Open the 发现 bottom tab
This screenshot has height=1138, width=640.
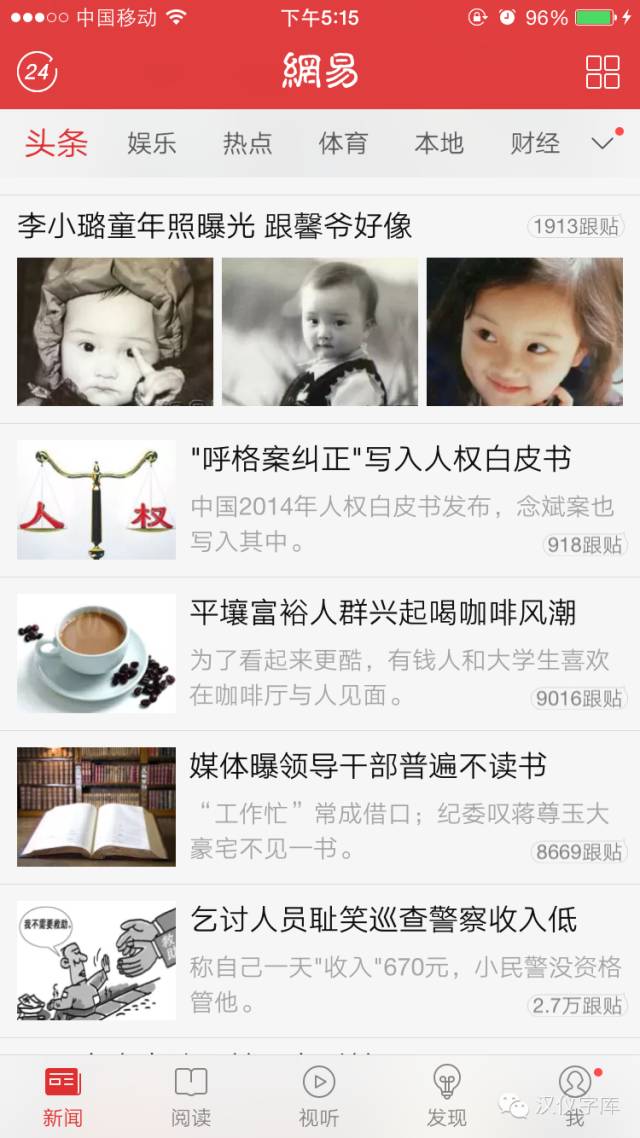coord(446,1095)
